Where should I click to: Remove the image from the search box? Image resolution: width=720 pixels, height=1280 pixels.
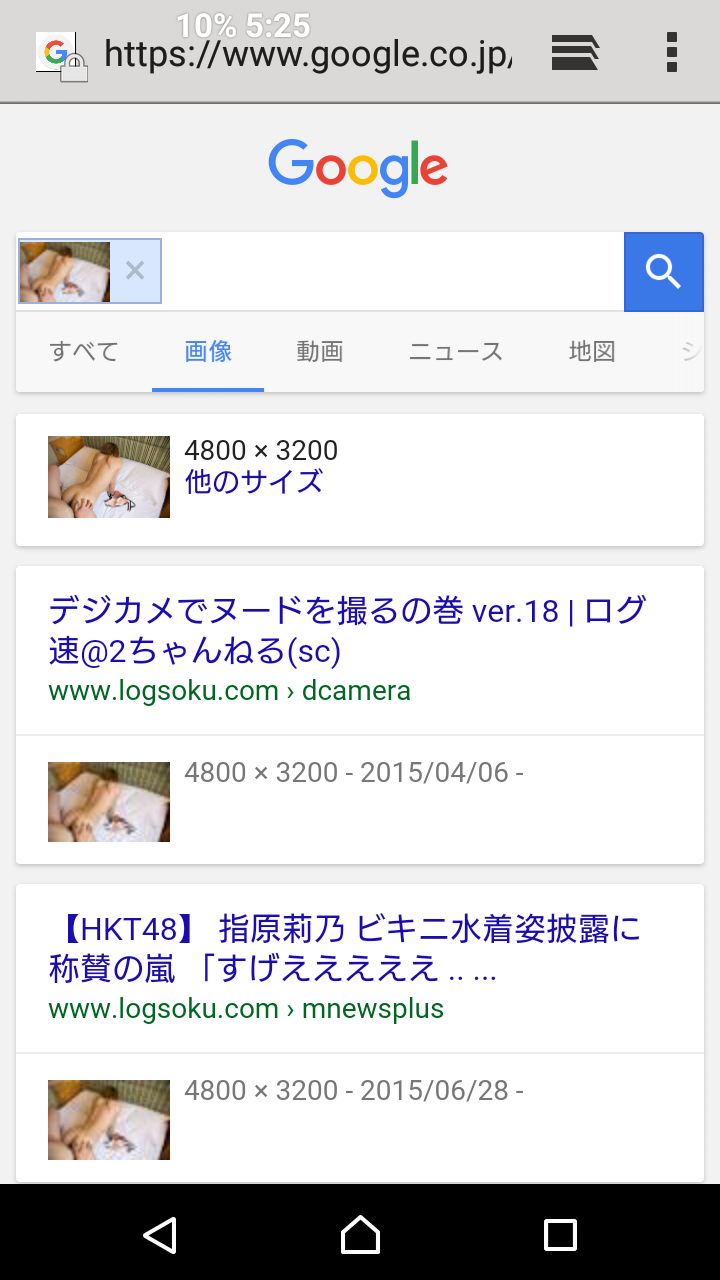(x=135, y=271)
